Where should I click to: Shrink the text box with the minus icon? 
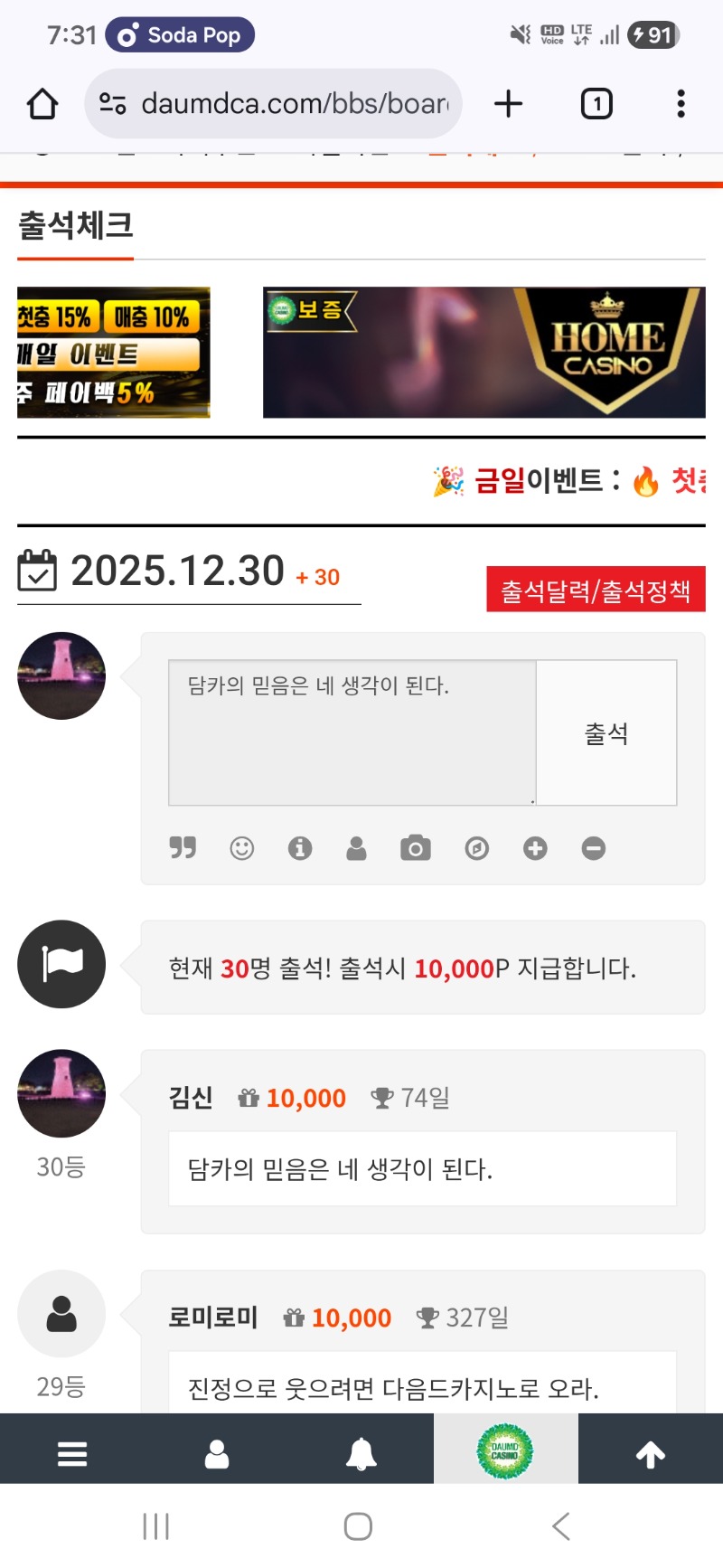[x=594, y=848]
